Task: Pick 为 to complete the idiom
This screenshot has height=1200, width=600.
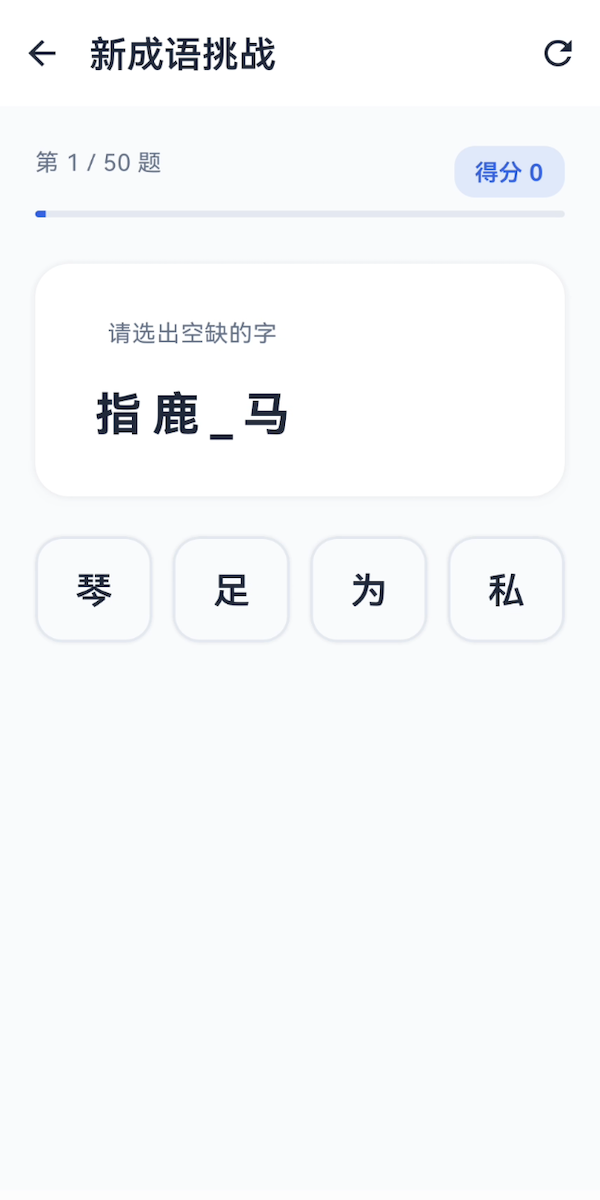Action: [x=369, y=590]
